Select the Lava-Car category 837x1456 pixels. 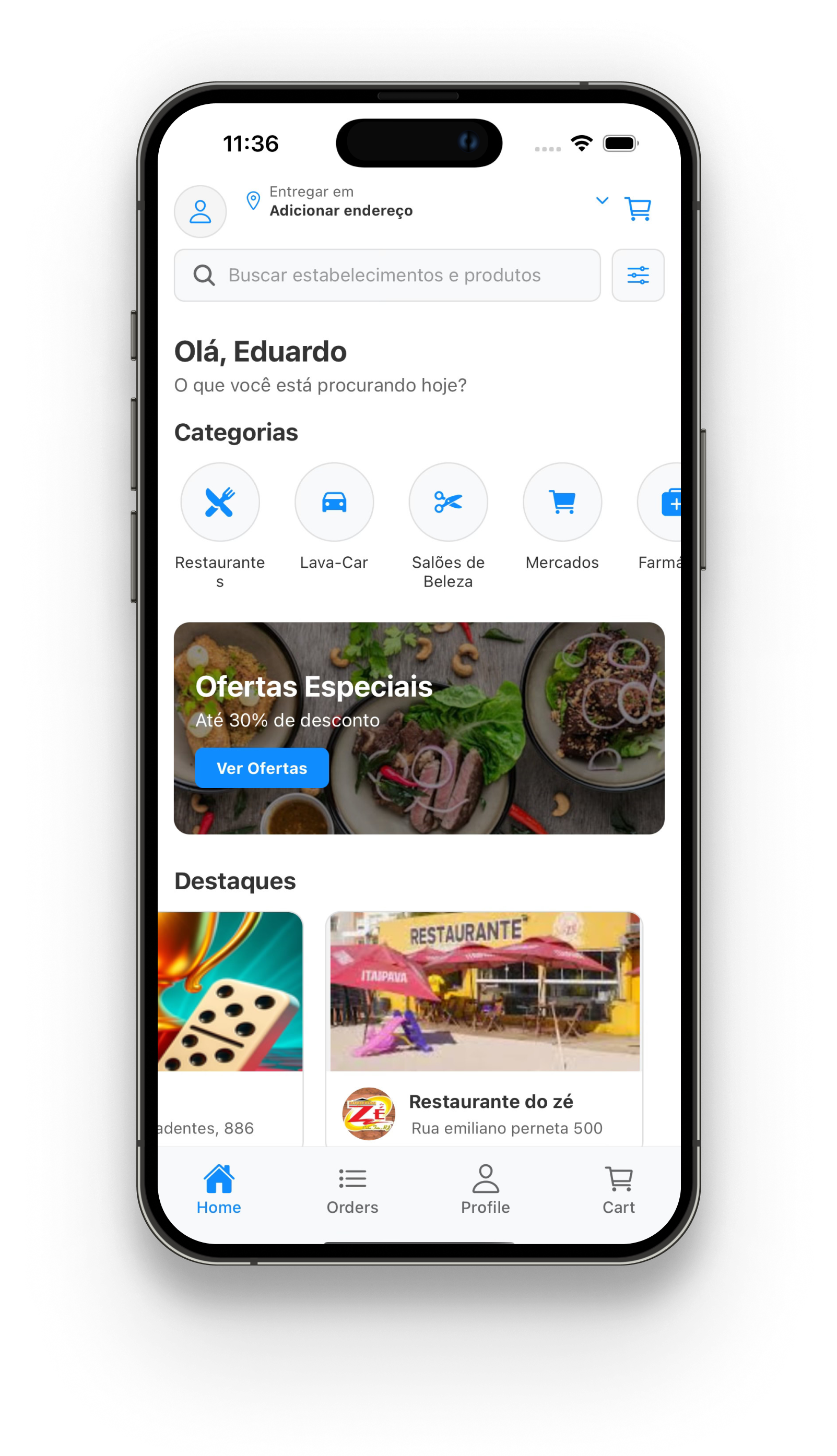334,503
